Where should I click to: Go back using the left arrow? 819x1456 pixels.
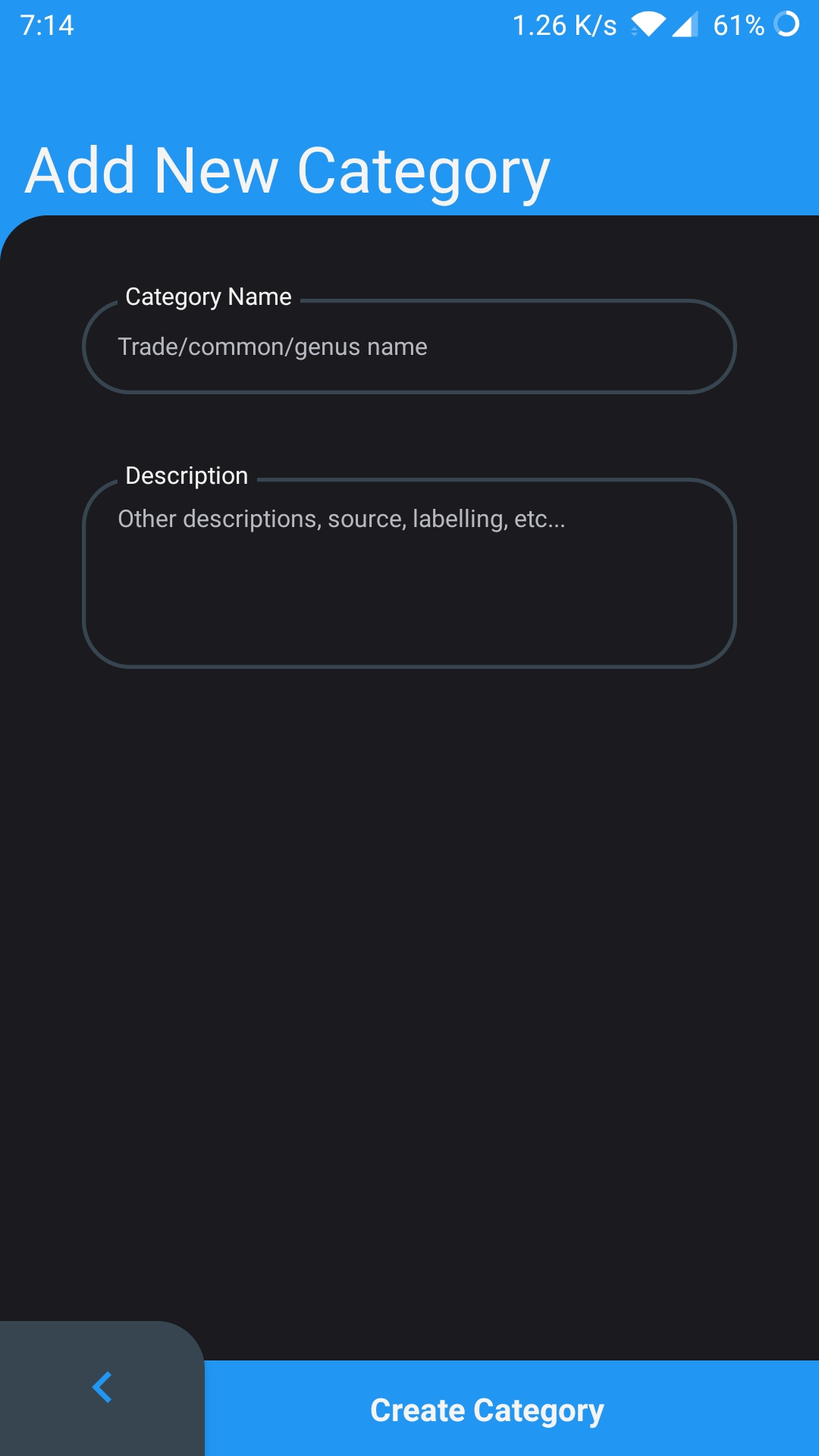pyautogui.click(x=102, y=1388)
